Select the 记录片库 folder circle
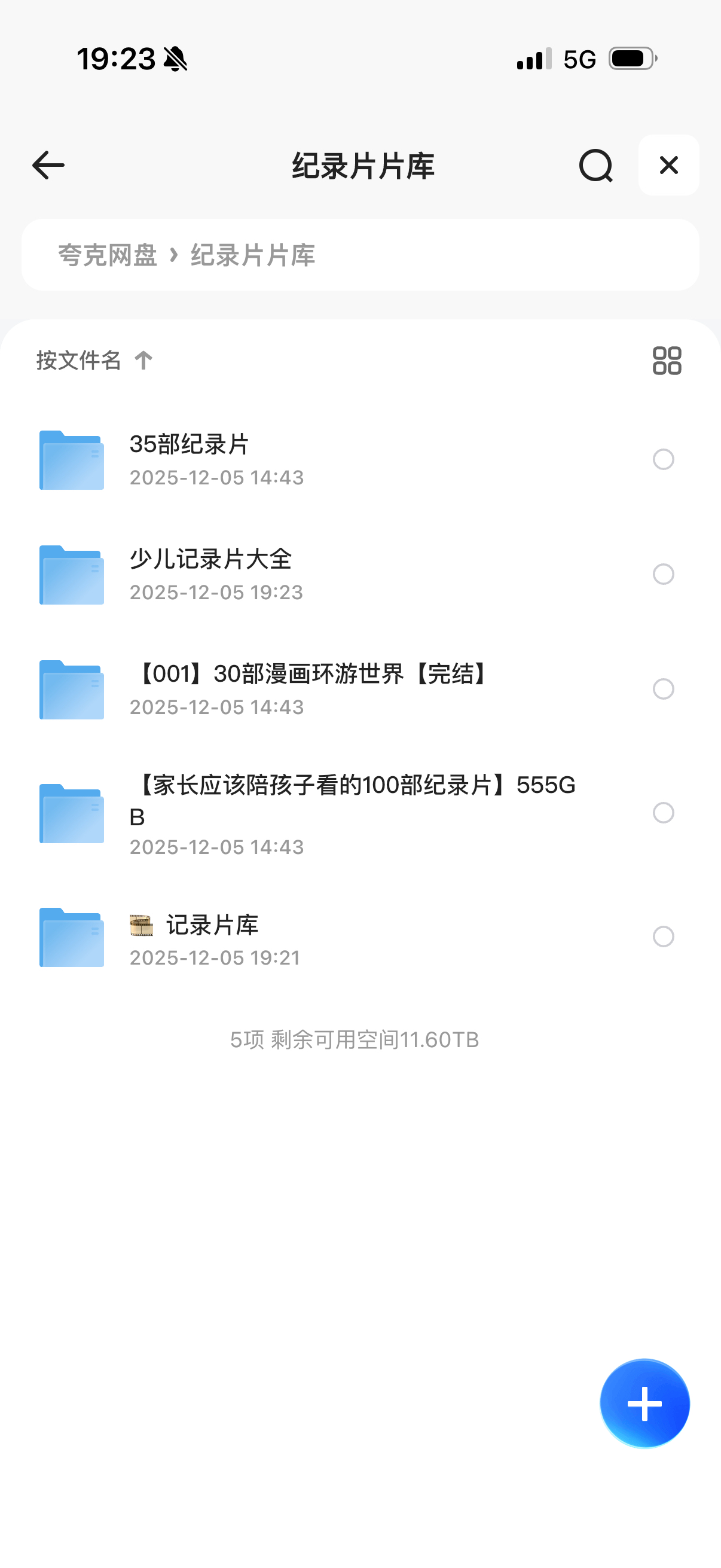The image size is (721, 1568). (663, 936)
